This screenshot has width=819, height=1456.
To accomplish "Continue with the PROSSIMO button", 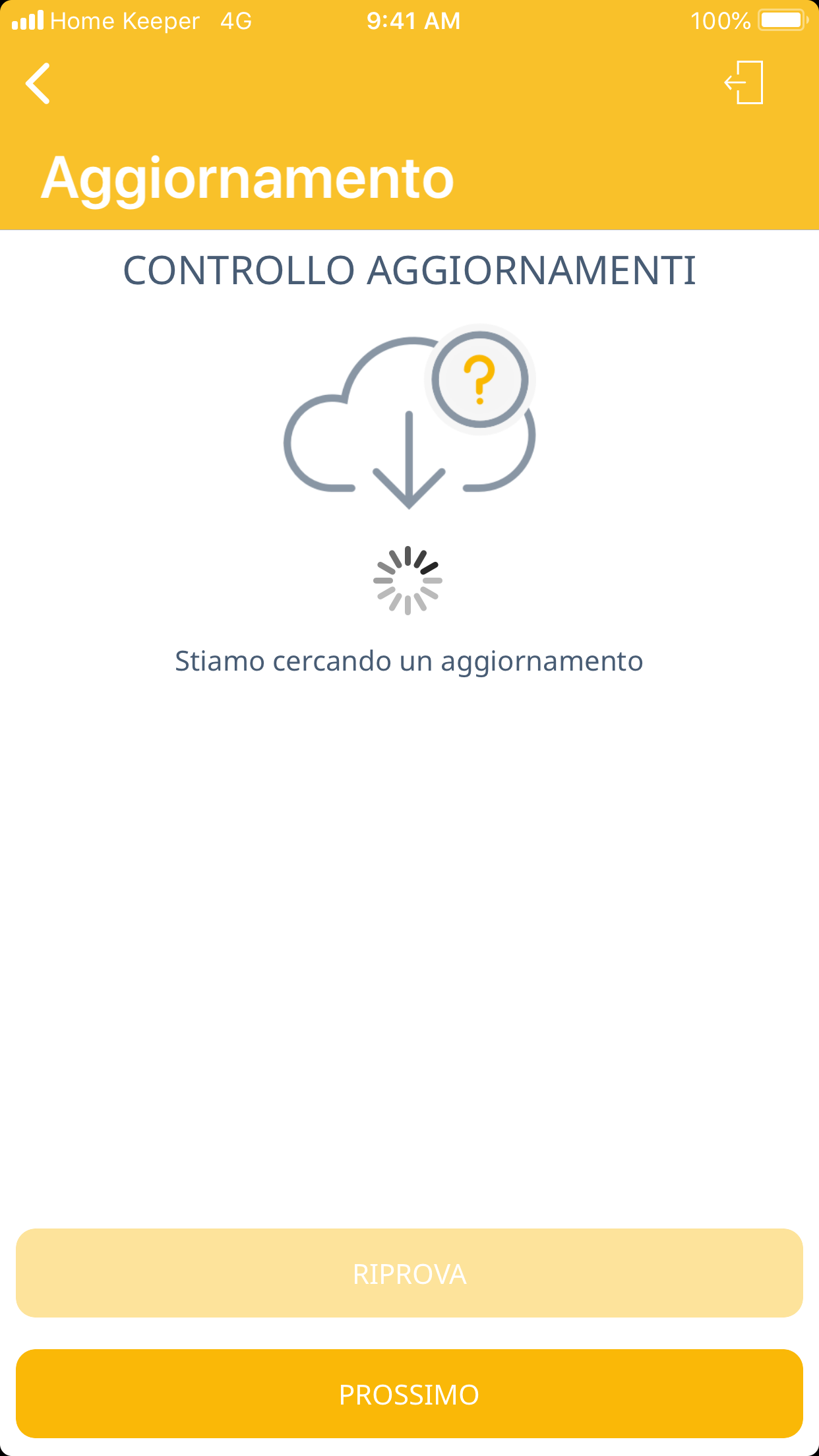I will tap(409, 1394).
